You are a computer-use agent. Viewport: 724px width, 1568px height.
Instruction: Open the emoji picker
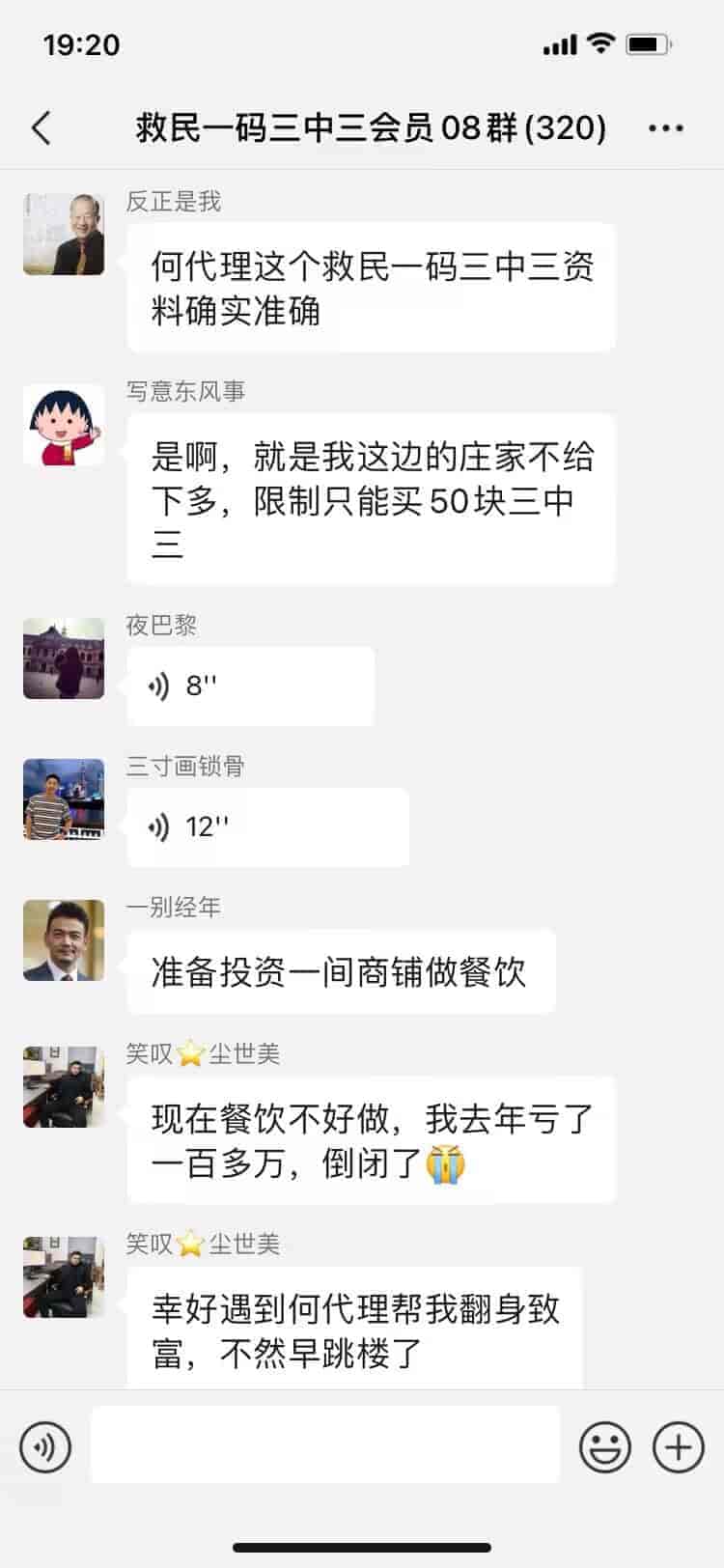pyautogui.click(x=605, y=1446)
